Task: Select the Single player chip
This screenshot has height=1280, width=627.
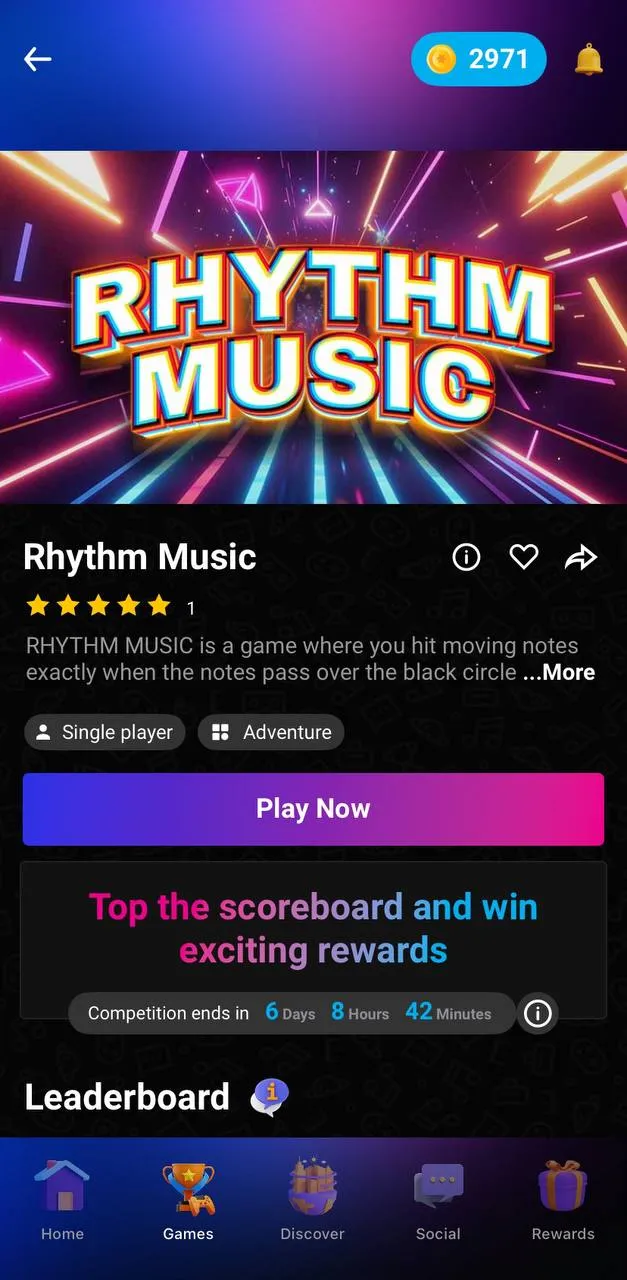Action: [x=105, y=732]
